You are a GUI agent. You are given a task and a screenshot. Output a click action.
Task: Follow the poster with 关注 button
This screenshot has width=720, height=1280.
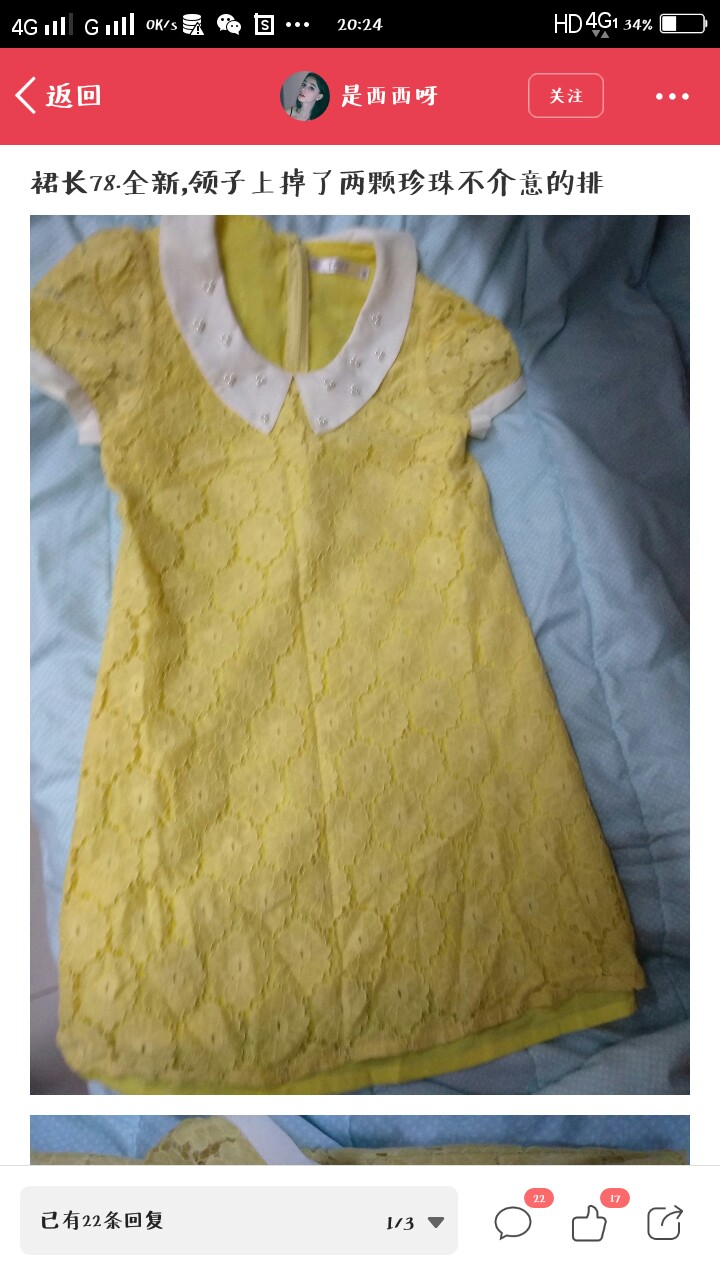point(566,96)
